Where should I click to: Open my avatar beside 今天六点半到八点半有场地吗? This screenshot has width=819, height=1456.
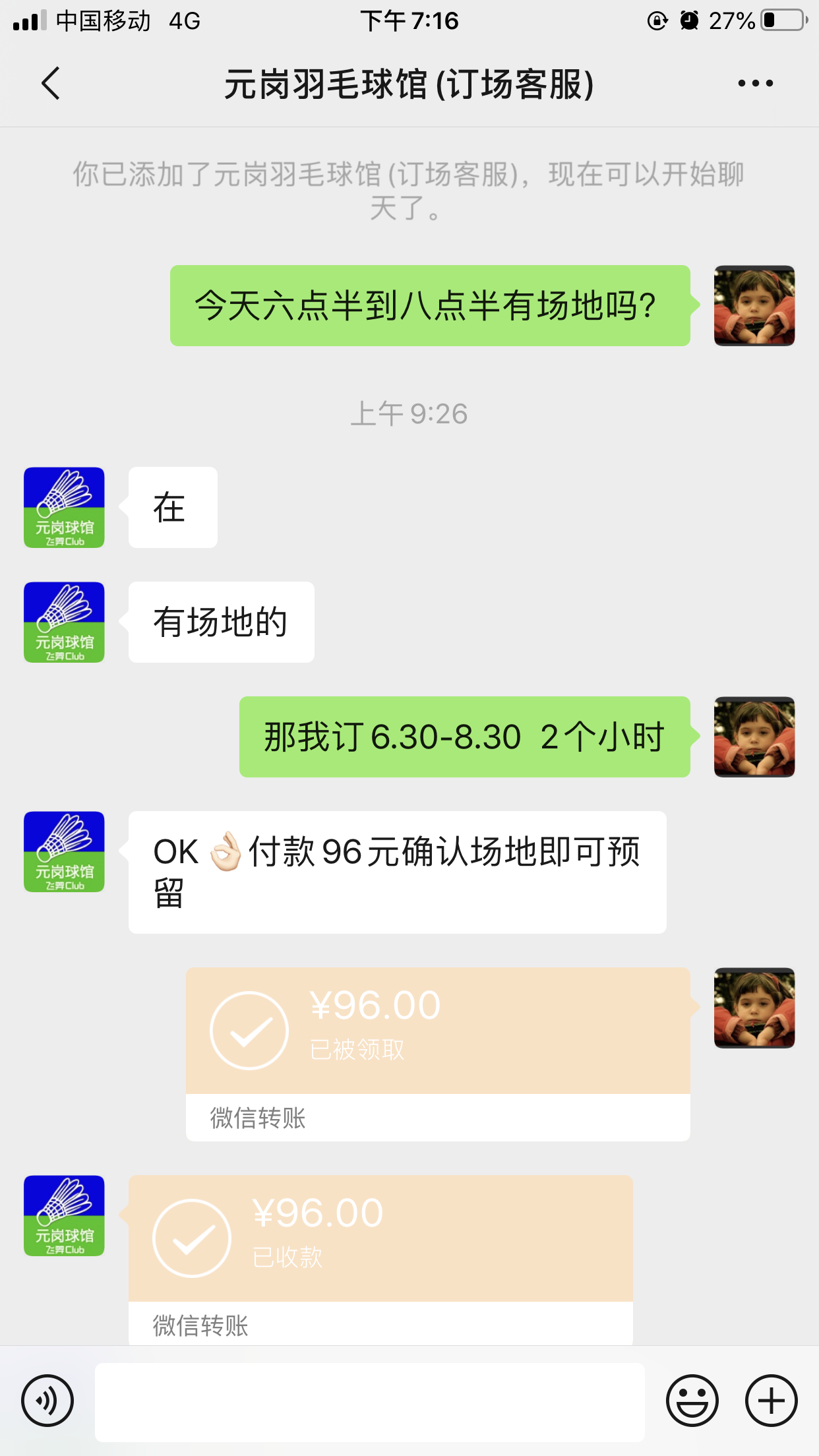pyautogui.click(x=754, y=306)
